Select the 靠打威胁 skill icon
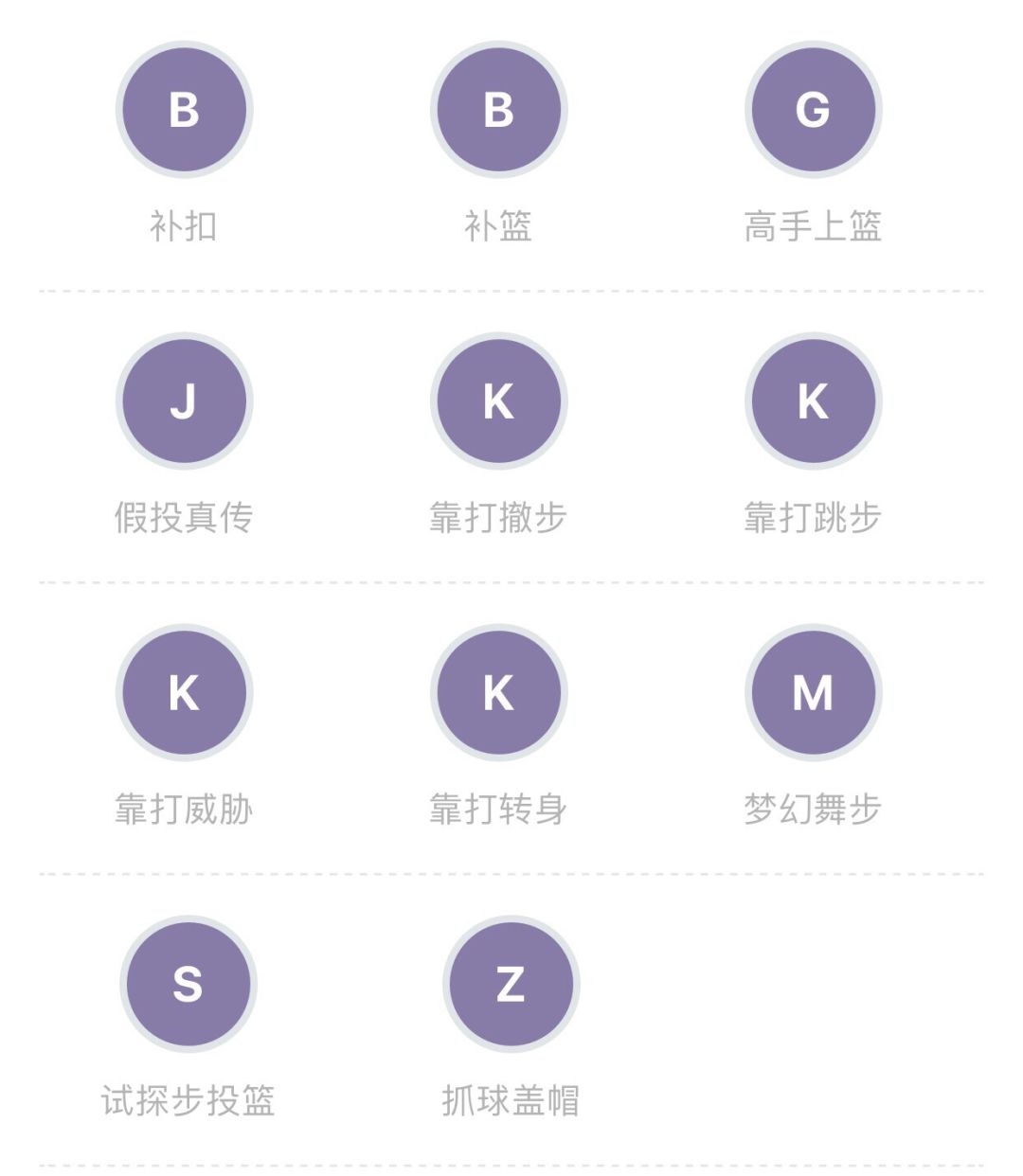This screenshot has height=1176, width=1023. click(186, 692)
